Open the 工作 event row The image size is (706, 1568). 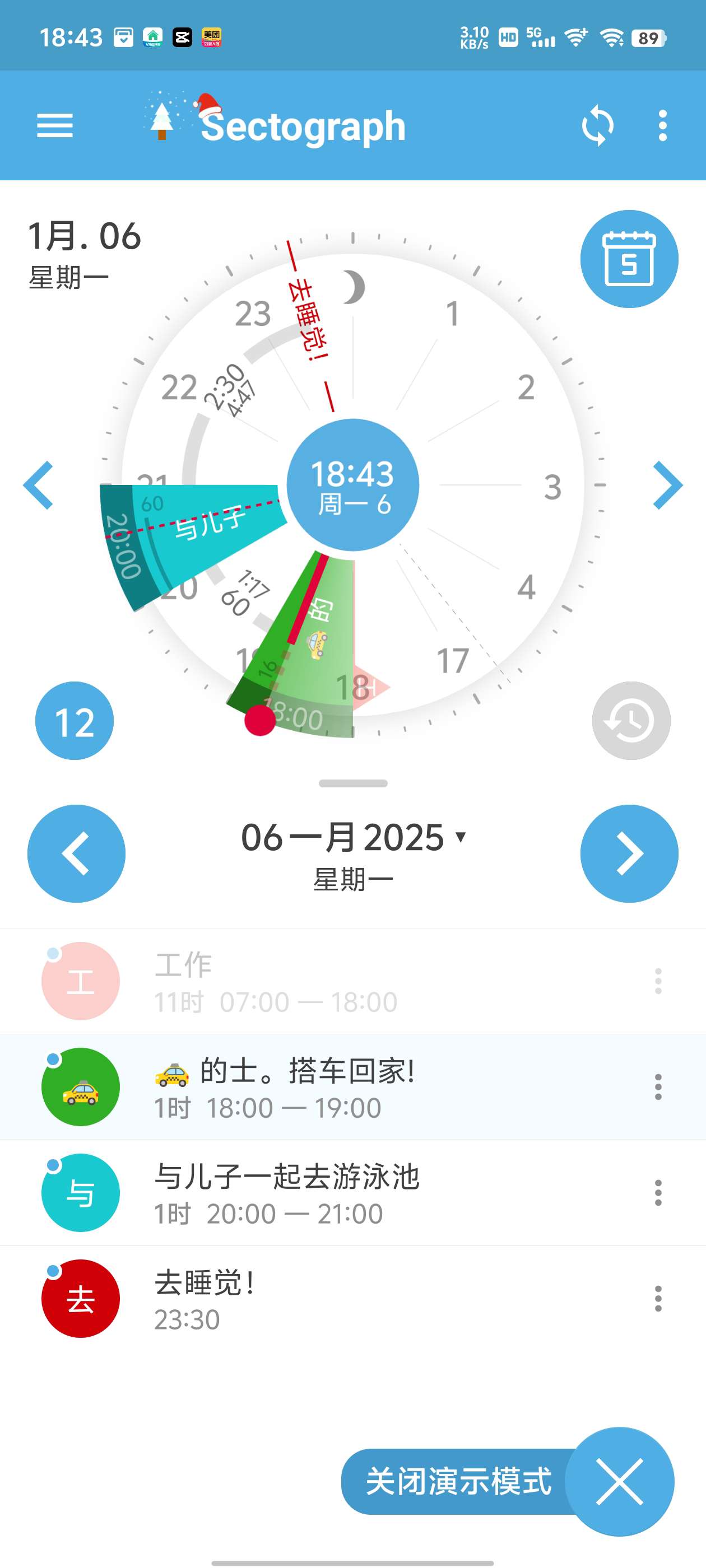coord(341,981)
